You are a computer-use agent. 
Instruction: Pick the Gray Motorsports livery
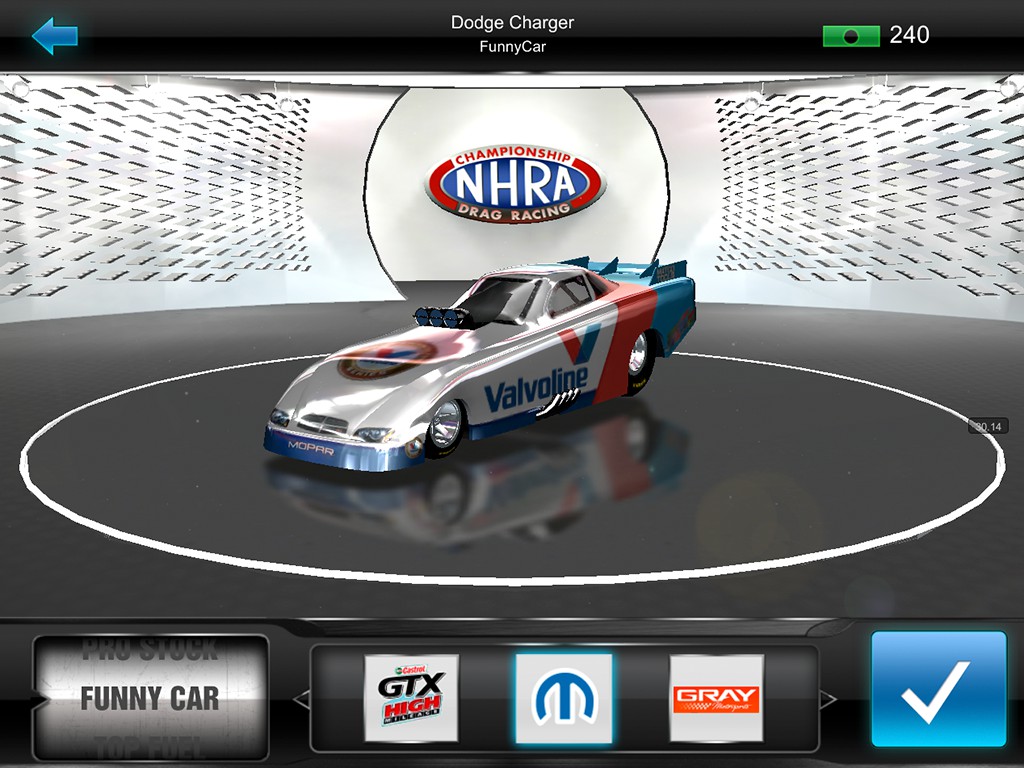pyautogui.click(x=716, y=698)
